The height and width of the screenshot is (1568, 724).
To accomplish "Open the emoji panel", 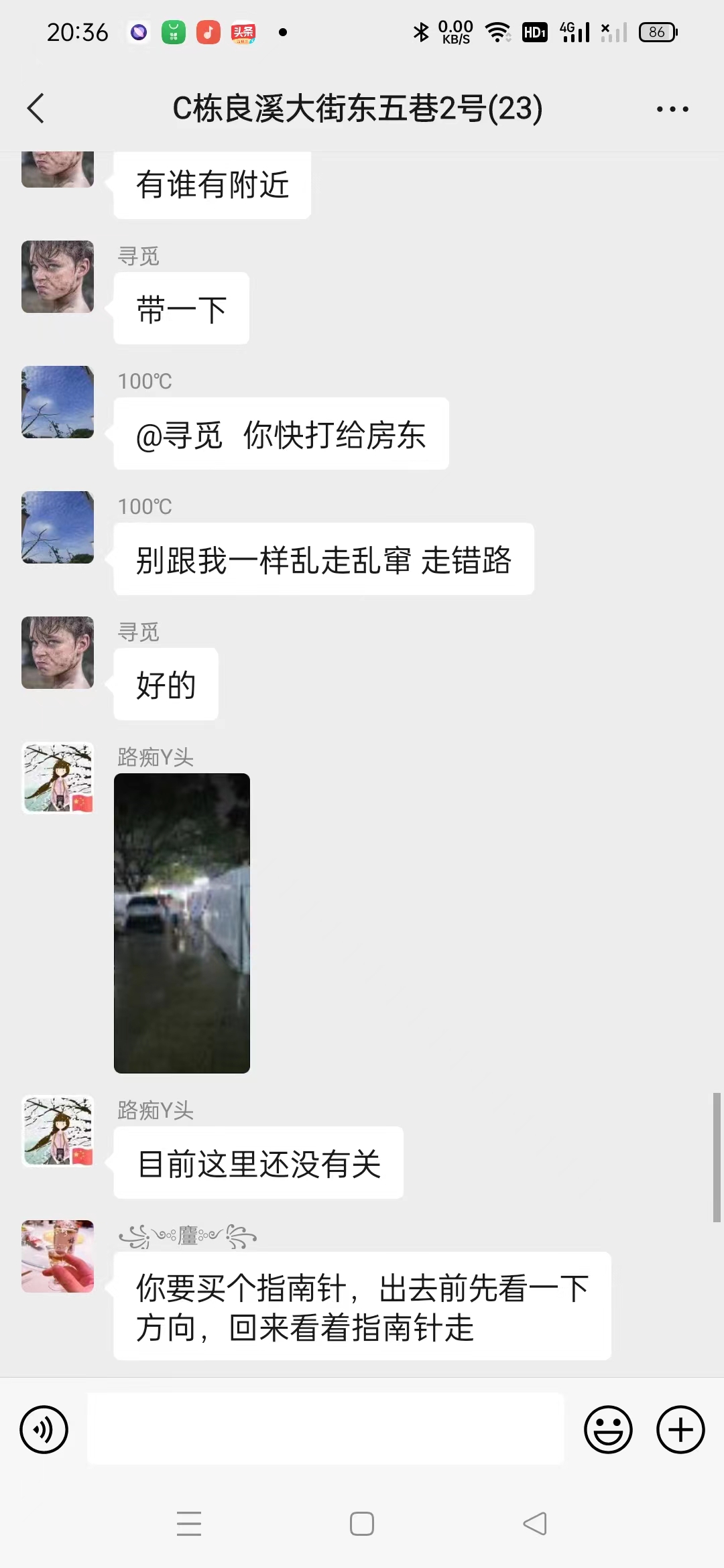I will click(x=609, y=1429).
